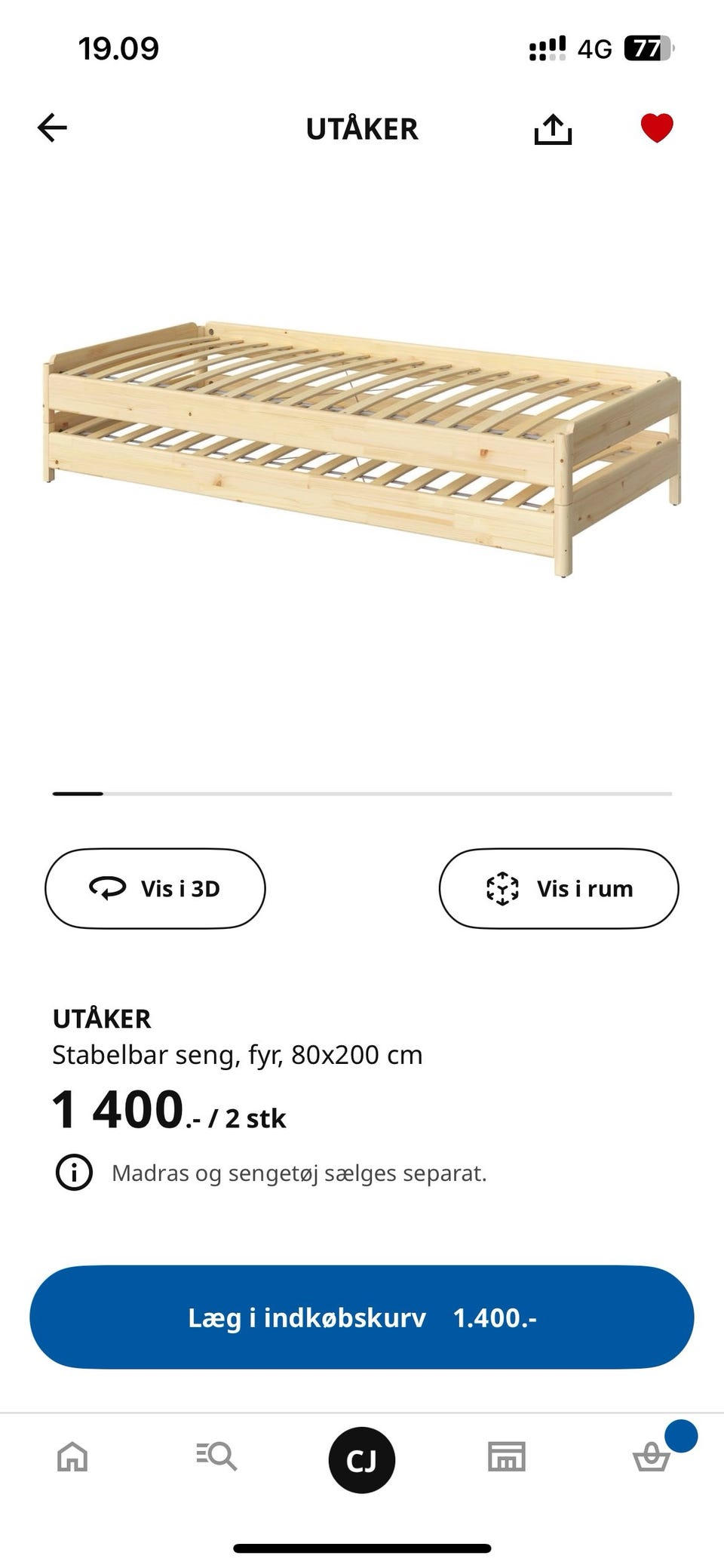The width and height of the screenshot is (724, 1568).
Task: Open the shopping basket tab
Action: tap(651, 1456)
